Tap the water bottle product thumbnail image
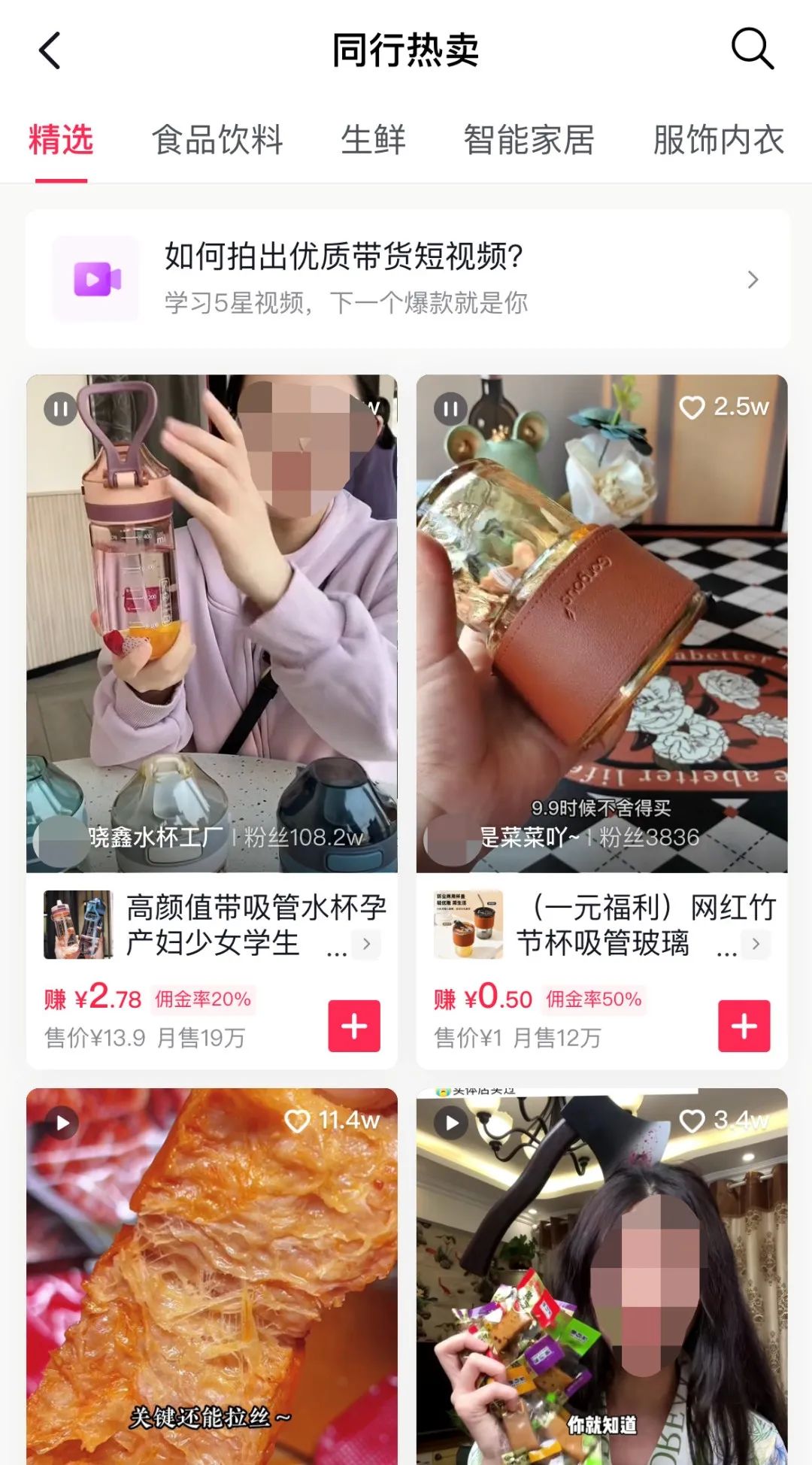 [x=78, y=925]
